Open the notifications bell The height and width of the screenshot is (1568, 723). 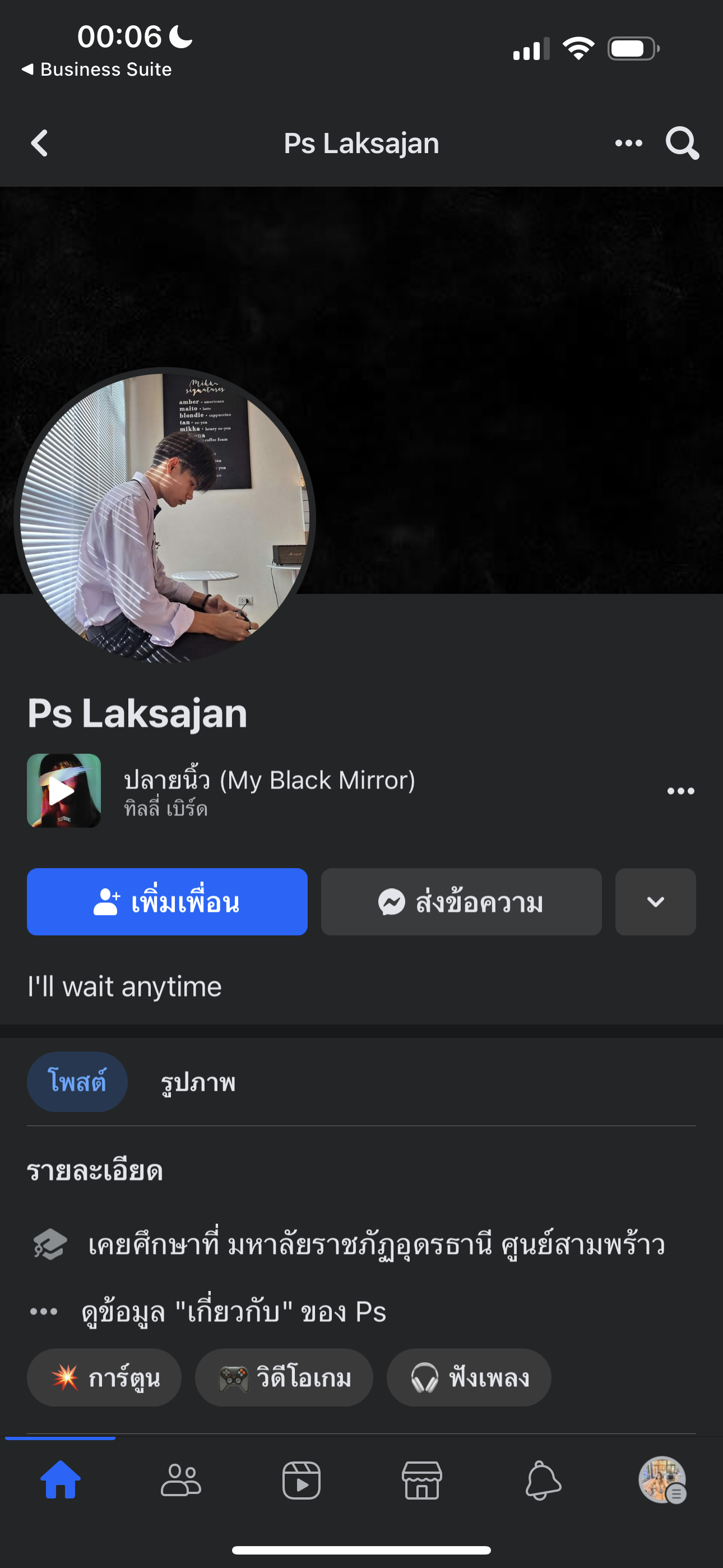click(543, 1480)
